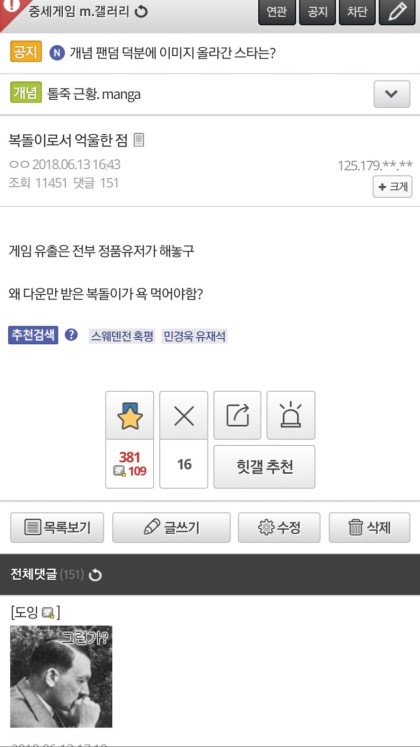Enlarge text with the 크게 button
This screenshot has width=420, height=747.
pyautogui.click(x=392, y=187)
